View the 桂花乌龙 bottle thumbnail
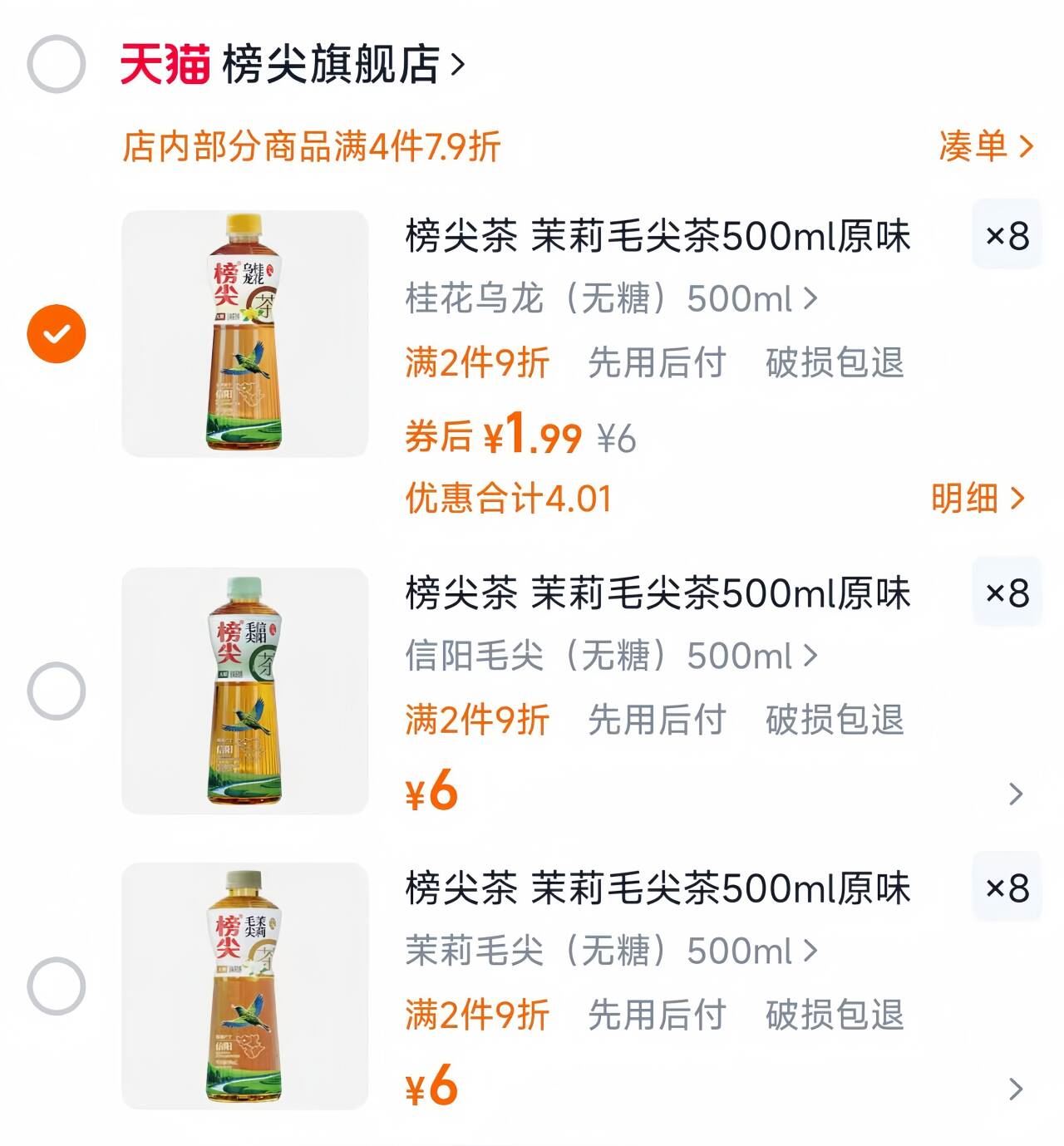This screenshot has width=1064, height=1146. 242,331
